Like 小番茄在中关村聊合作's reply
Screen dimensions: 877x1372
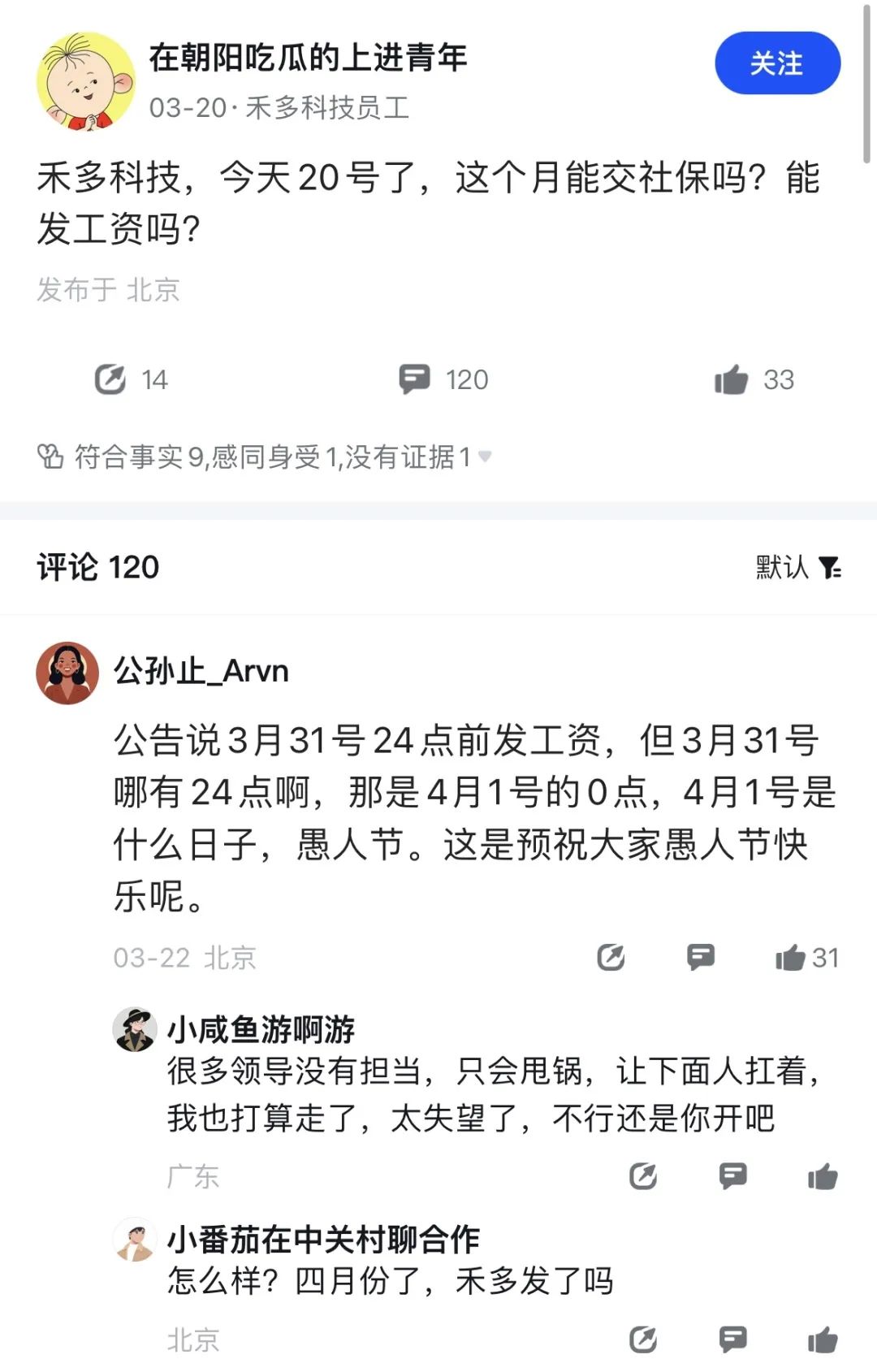point(822,1340)
